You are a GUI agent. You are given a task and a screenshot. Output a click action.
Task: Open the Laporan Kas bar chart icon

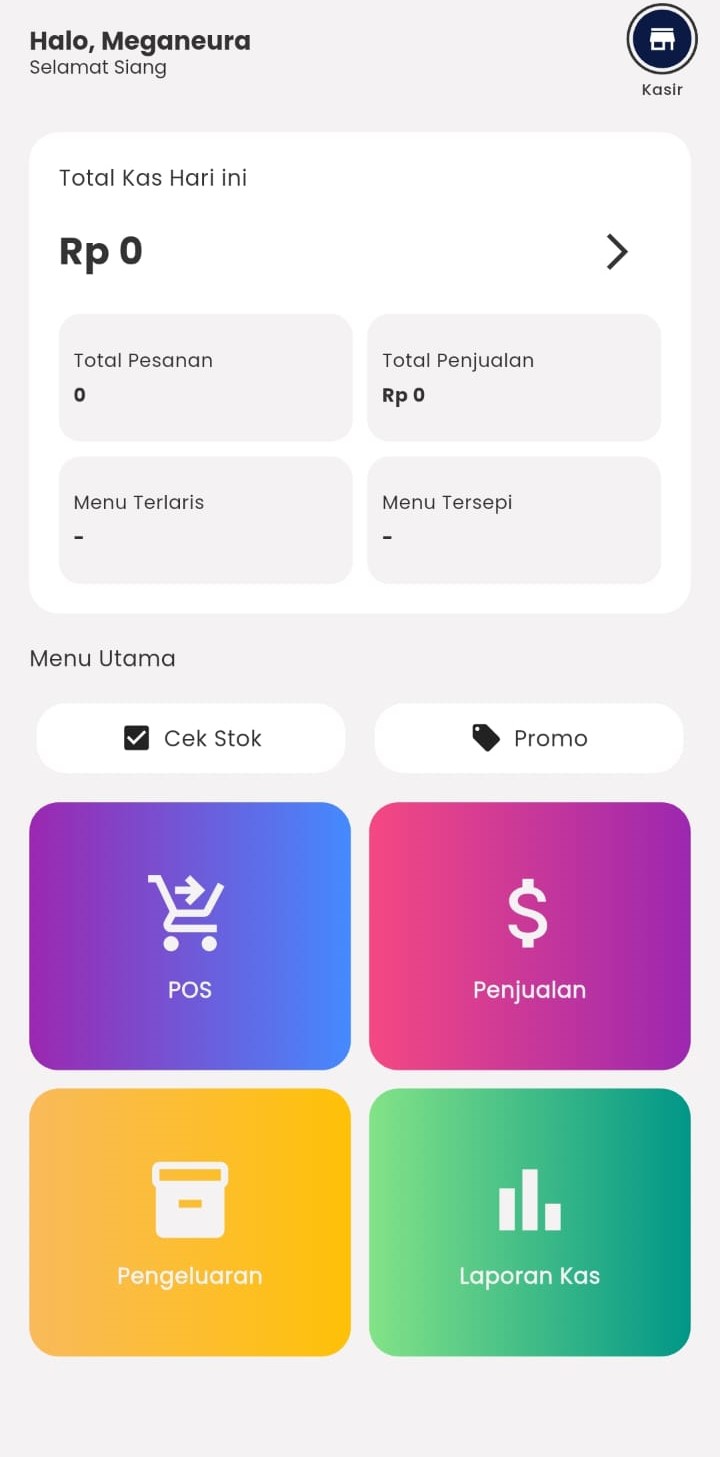click(529, 1200)
